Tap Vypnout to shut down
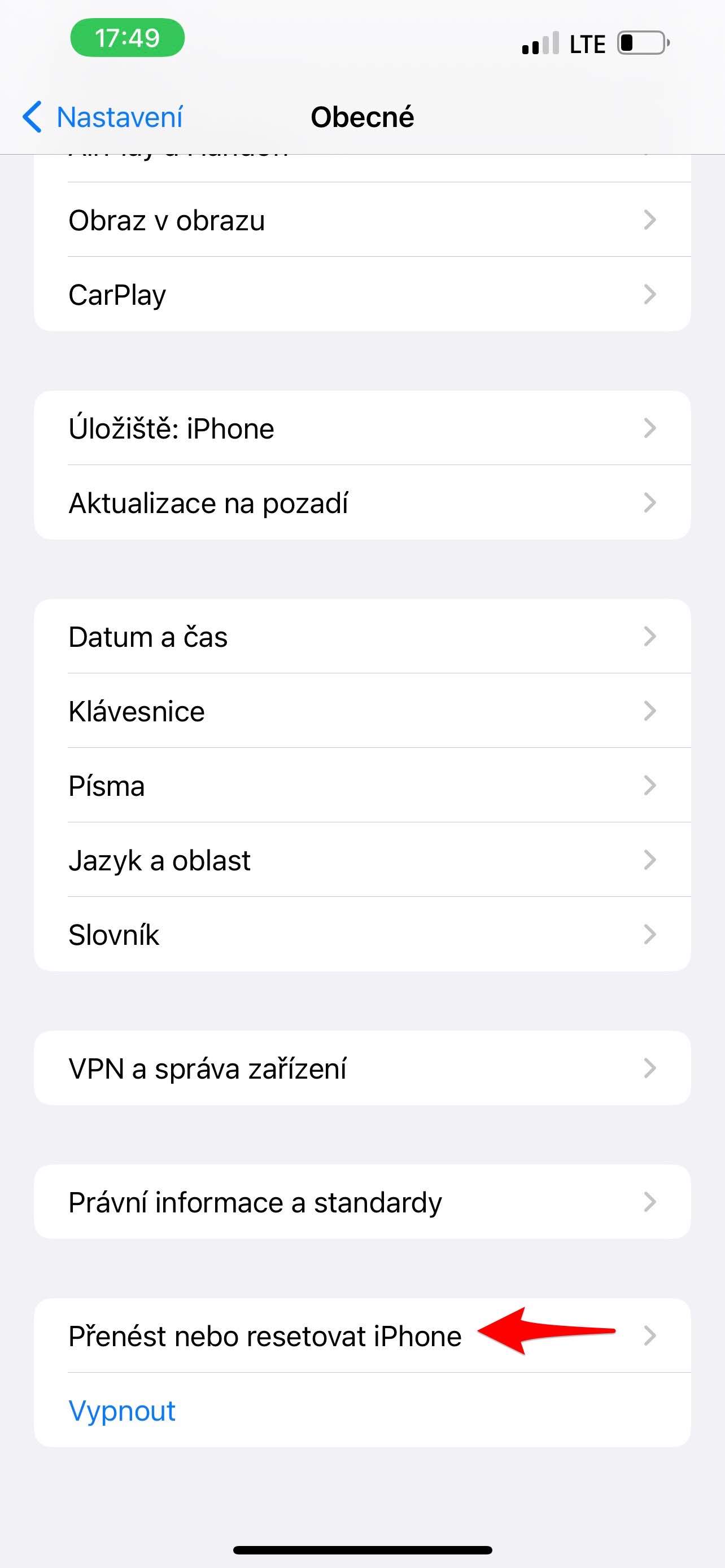Image resolution: width=725 pixels, height=1568 pixels. tap(123, 1411)
